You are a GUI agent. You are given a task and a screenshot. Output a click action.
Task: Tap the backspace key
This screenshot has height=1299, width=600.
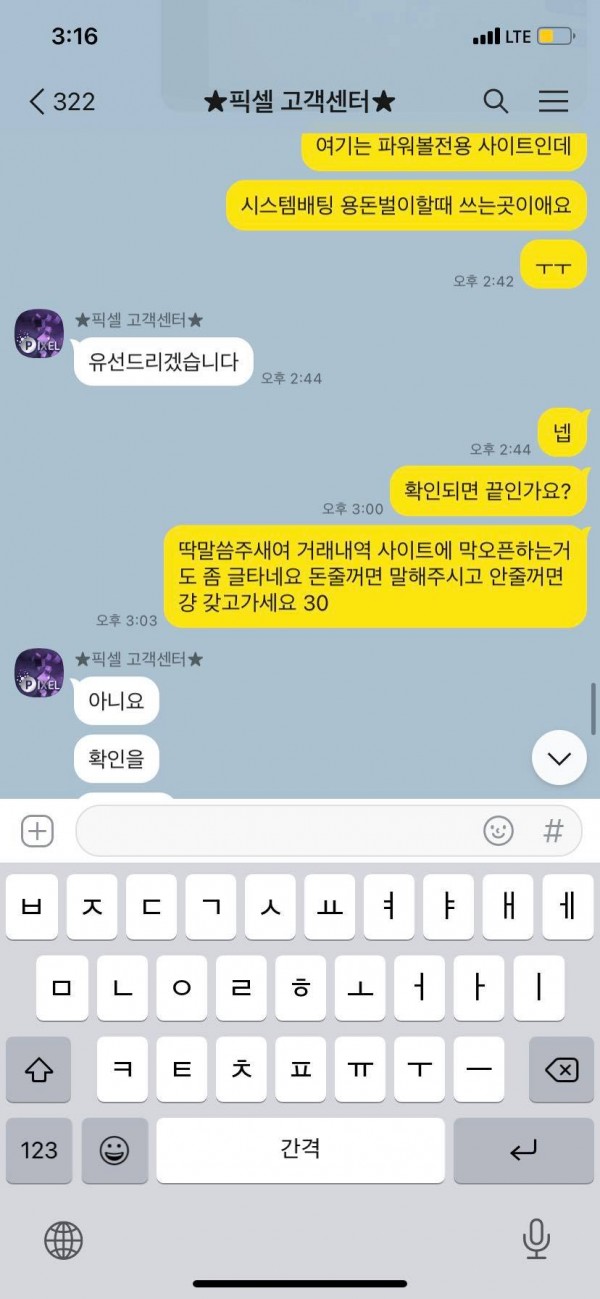(561, 1070)
